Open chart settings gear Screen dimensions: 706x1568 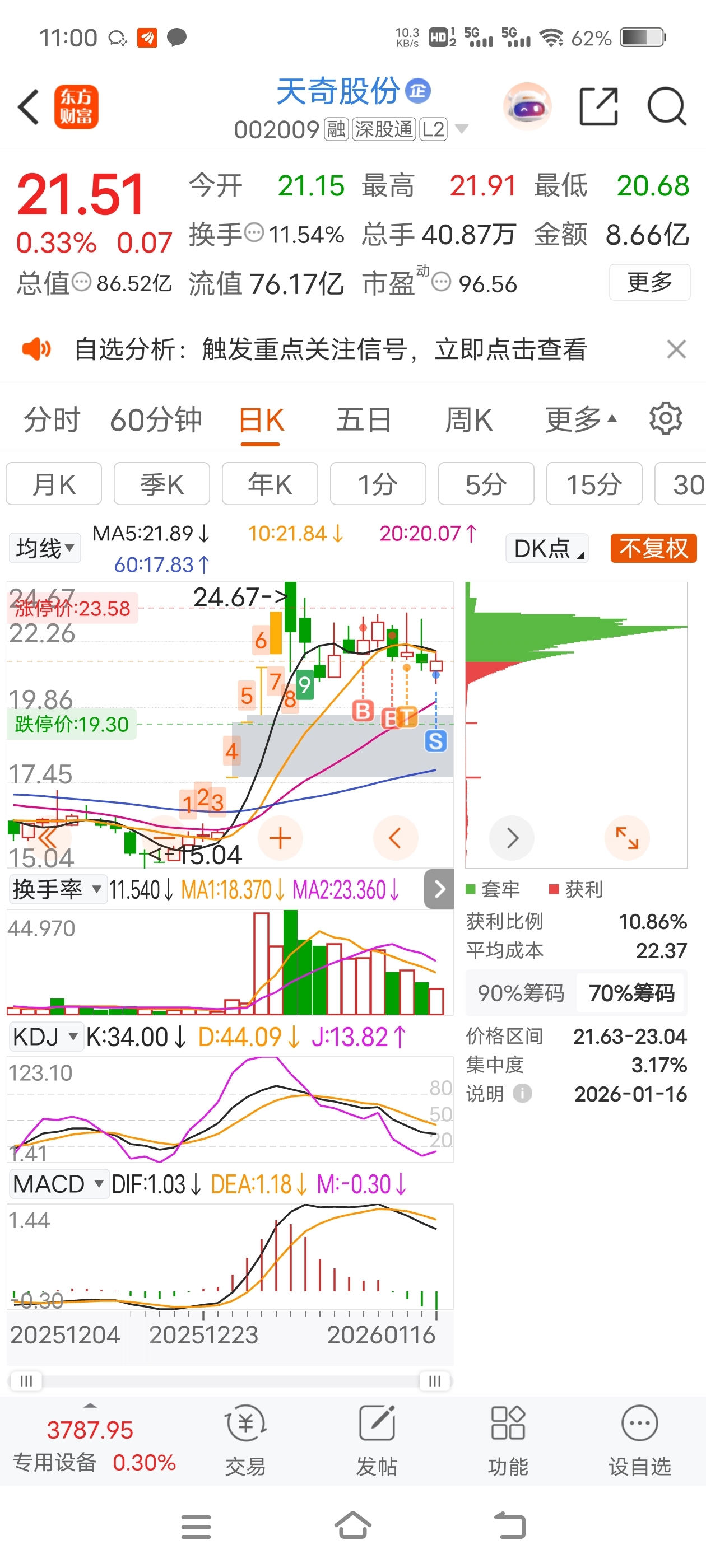point(665,419)
